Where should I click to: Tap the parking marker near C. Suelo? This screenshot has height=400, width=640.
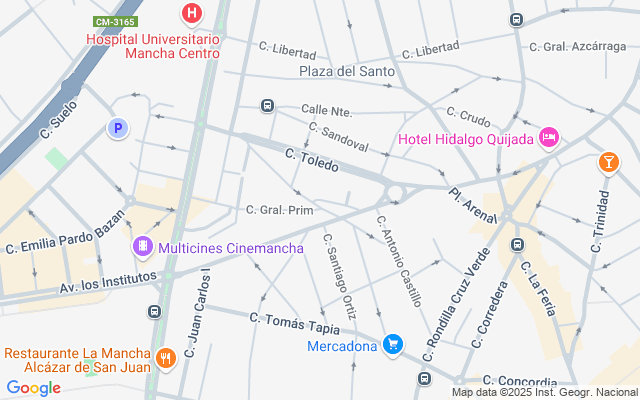click(118, 129)
